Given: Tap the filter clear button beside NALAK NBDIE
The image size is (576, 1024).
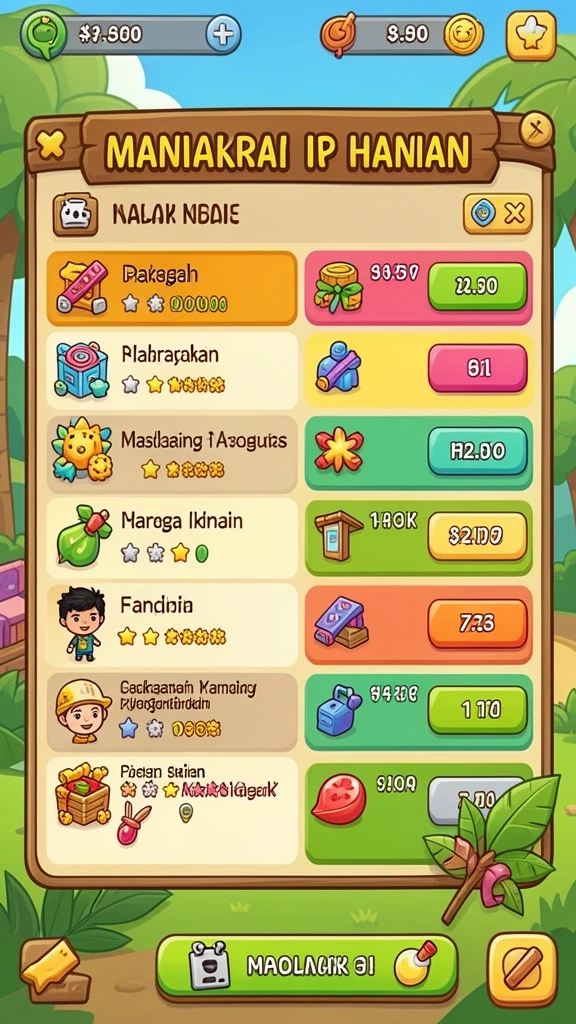Looking at the screenshot, I should pos(498,214).
